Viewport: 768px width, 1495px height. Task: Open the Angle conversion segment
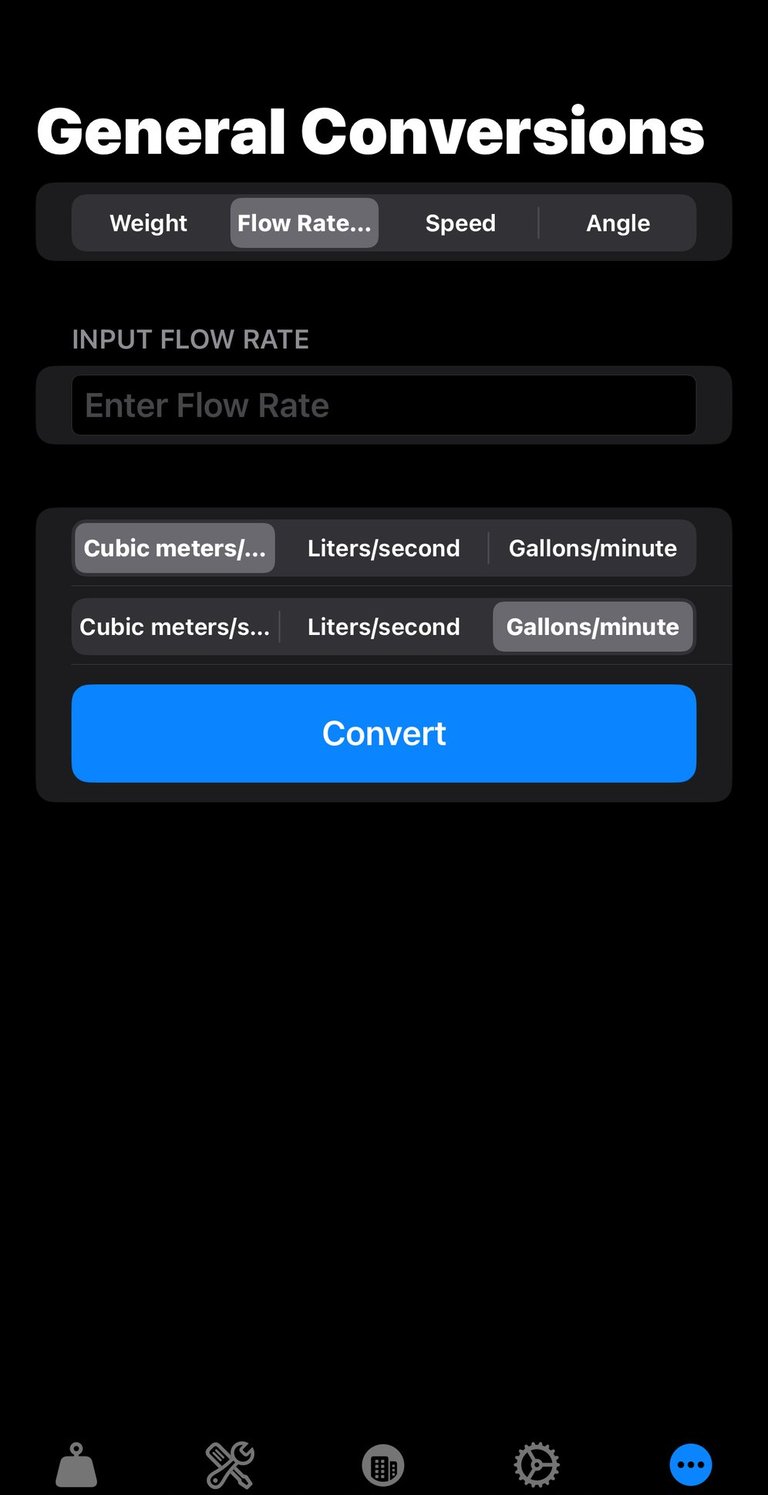617,223
